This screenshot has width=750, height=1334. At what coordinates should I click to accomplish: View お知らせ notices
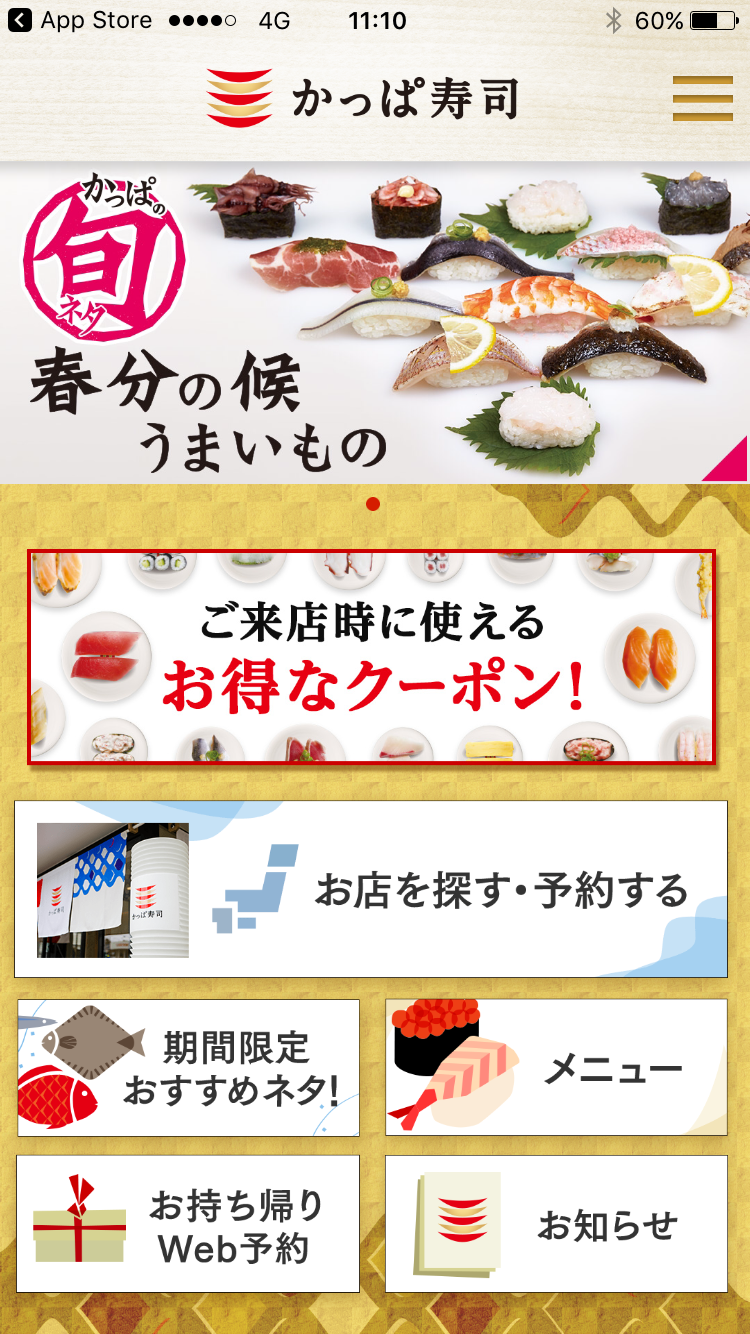click(x=556, y=1224)
